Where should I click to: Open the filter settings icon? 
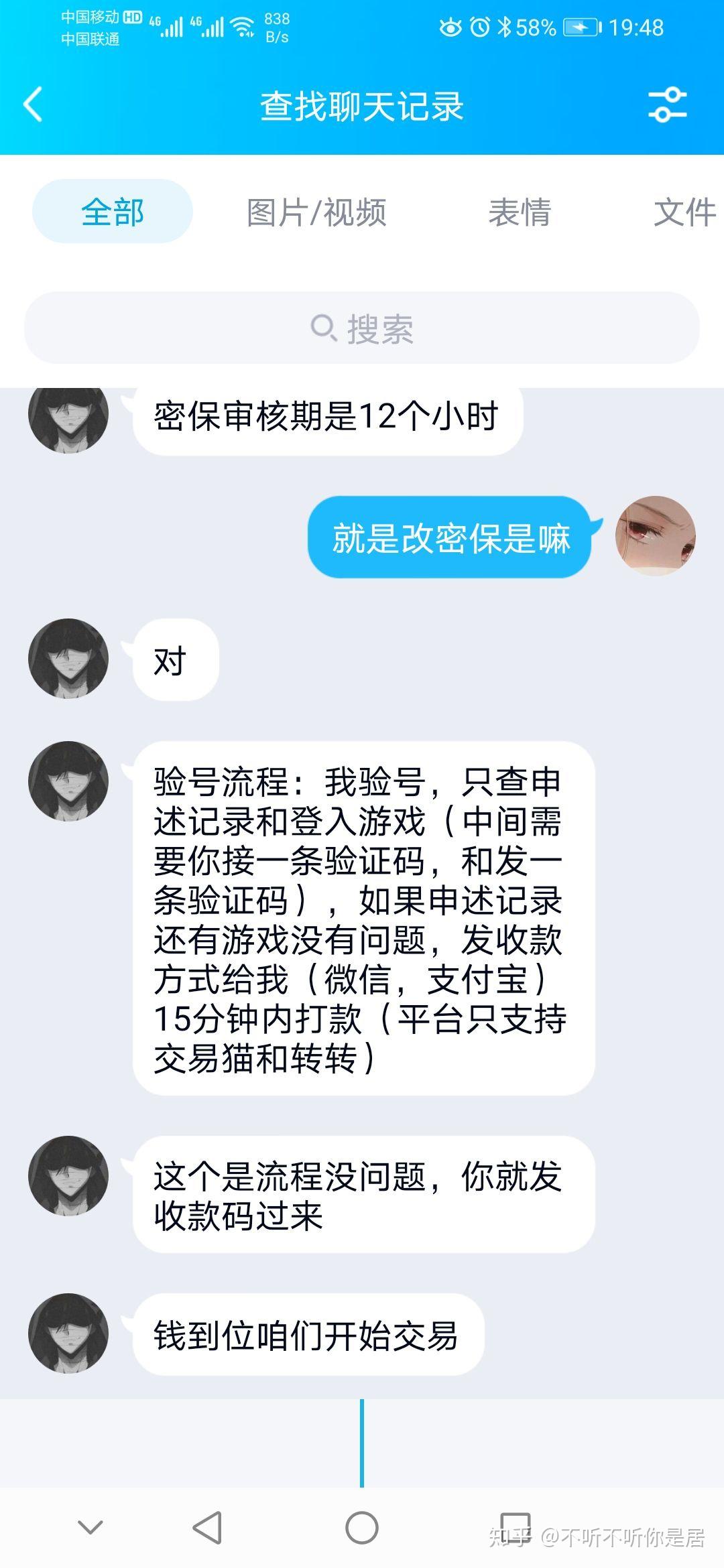point(667,105)
